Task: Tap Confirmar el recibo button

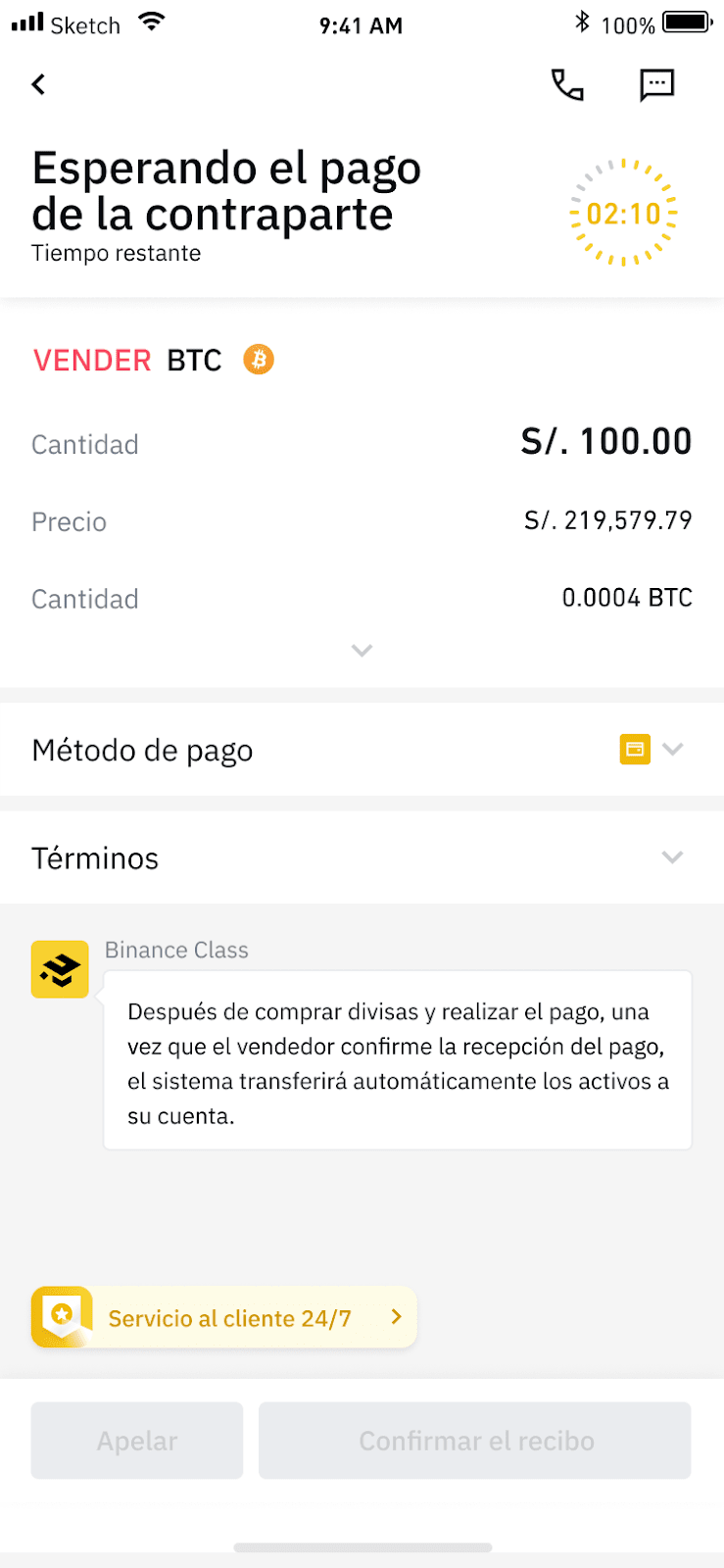Action: point(475,1441)
